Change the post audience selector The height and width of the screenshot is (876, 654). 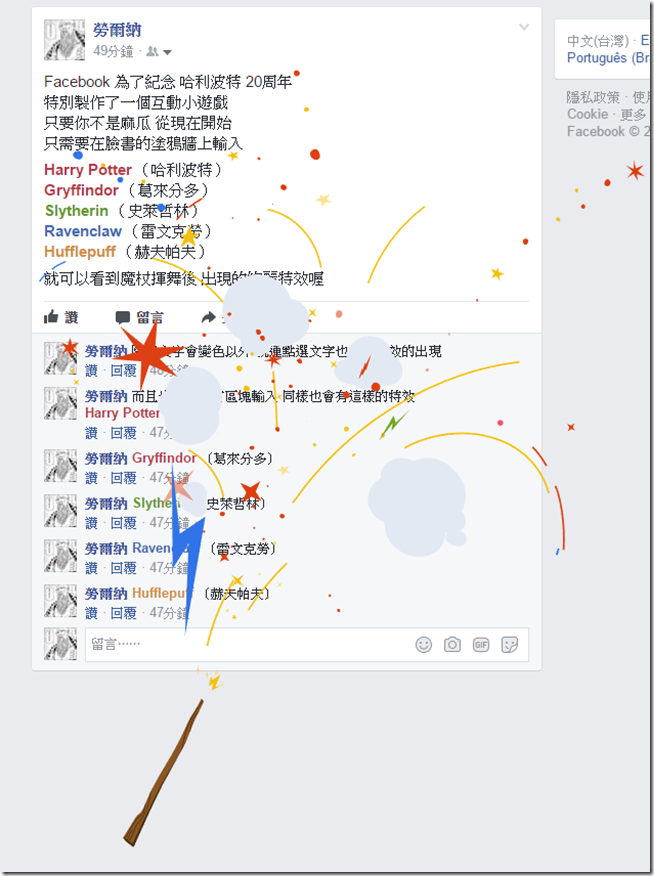[x=159, y=51]
